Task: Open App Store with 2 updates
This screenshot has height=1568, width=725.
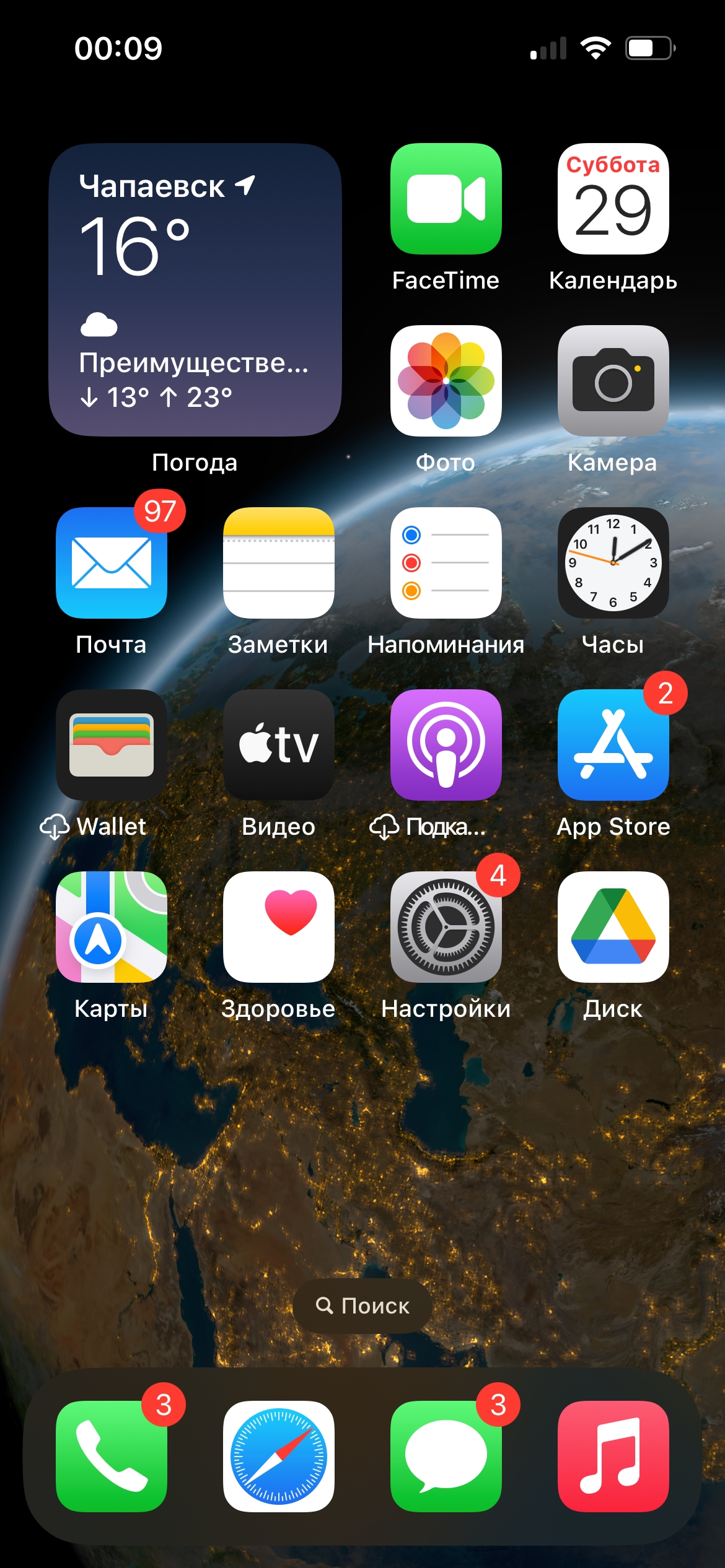Action: (613, 745)
